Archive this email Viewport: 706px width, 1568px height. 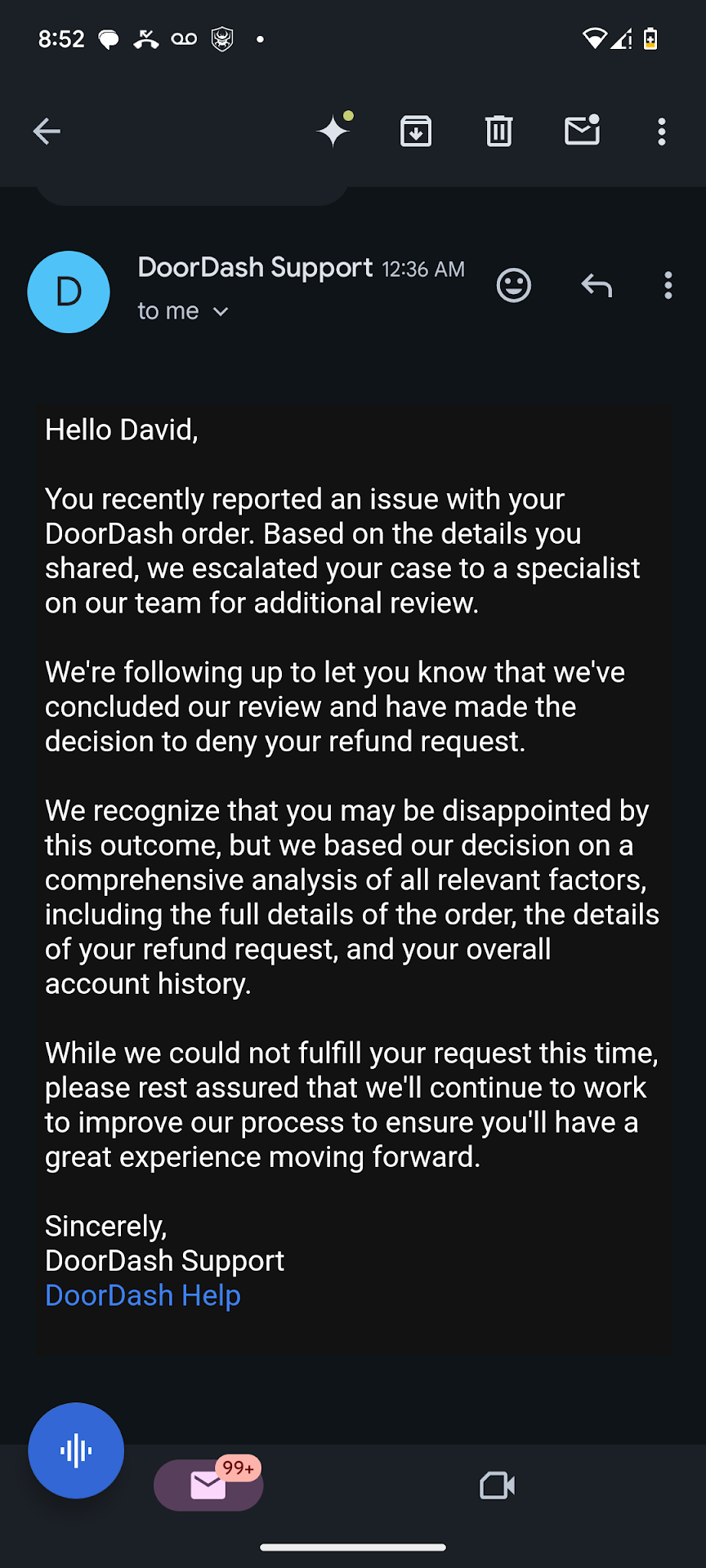416,131
